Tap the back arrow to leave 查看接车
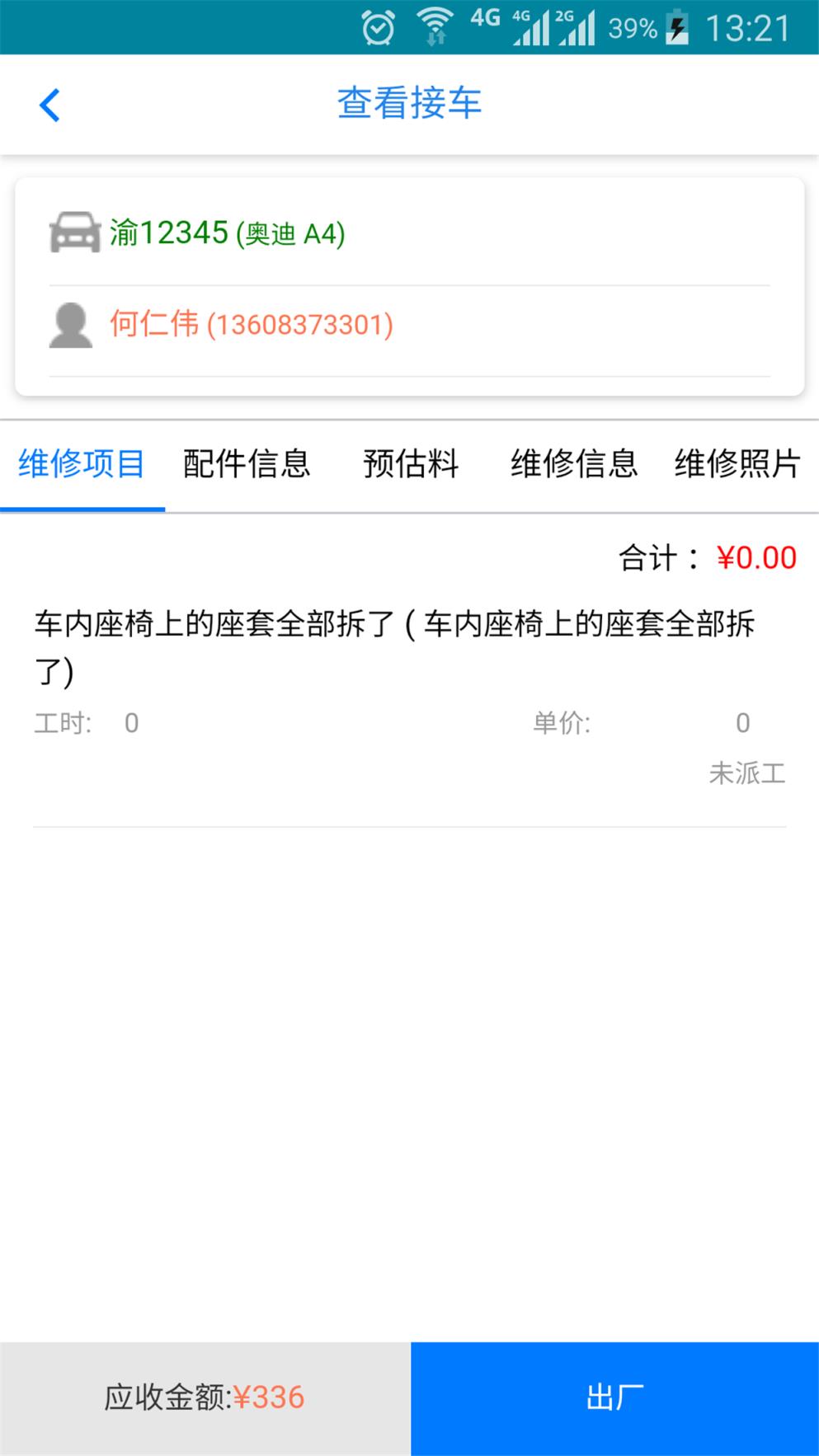This screenshot has width=819, height=1456. click(49, 104)
